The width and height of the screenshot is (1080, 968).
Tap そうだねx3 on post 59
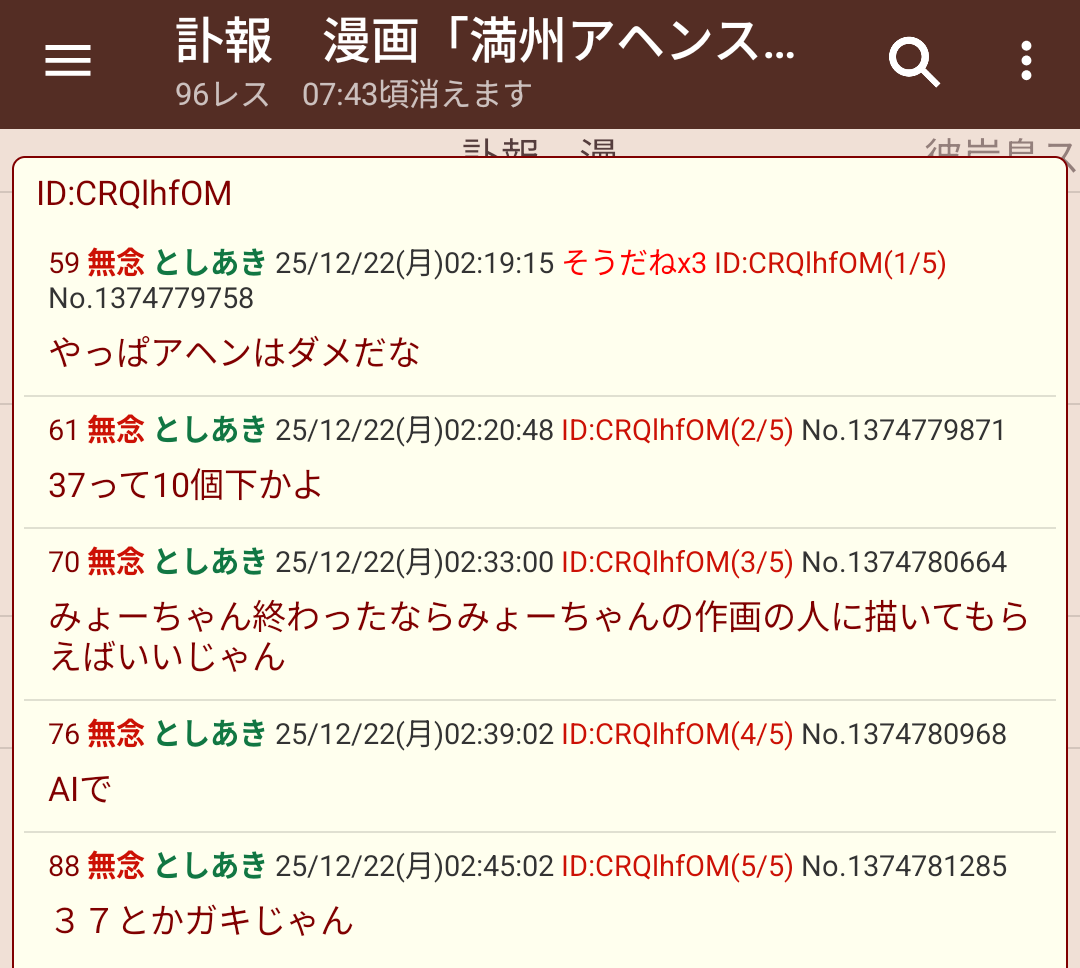click(x=634, y=263)
